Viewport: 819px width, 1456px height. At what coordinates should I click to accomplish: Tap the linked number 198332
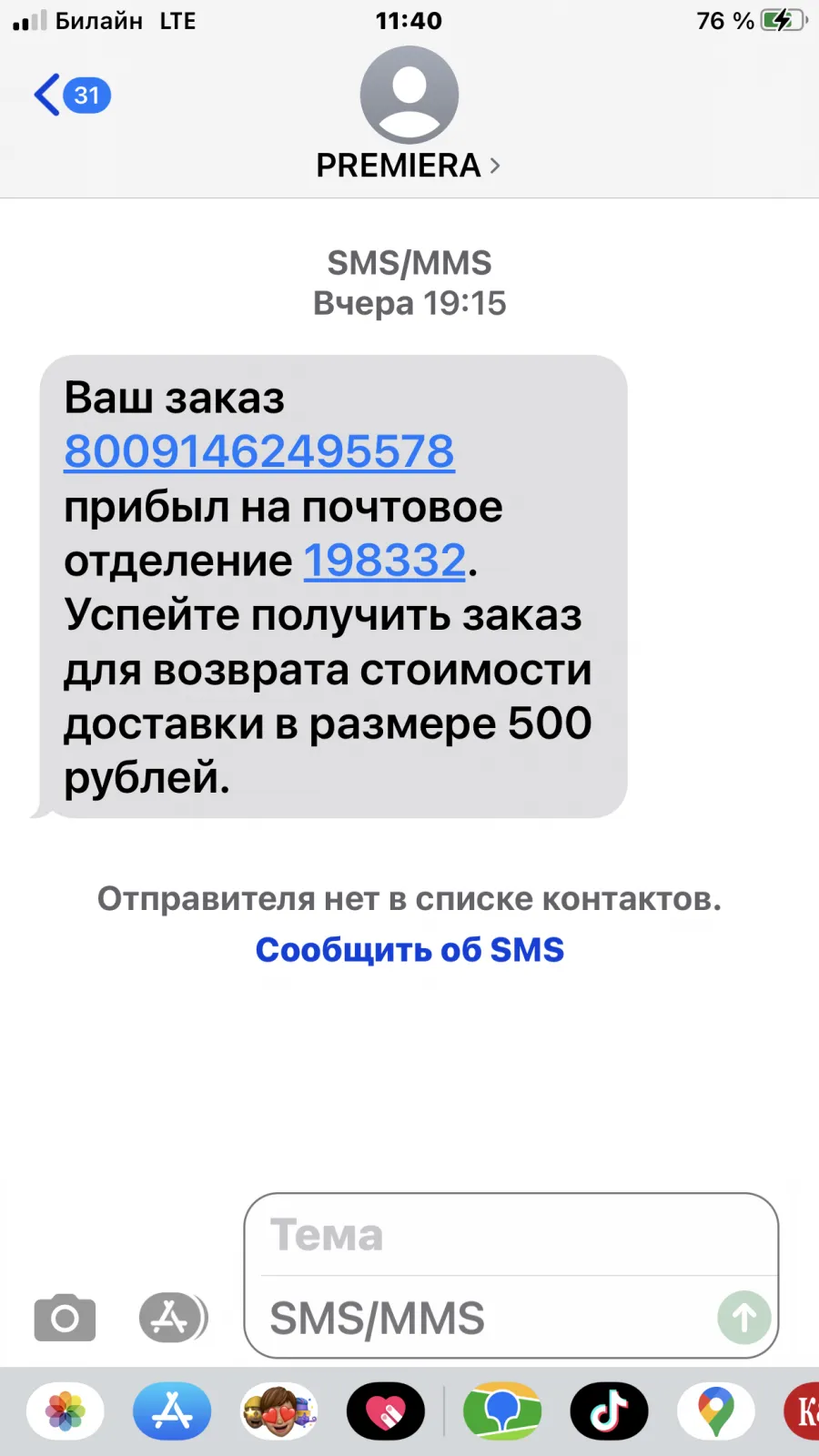[x=385, y=560]
